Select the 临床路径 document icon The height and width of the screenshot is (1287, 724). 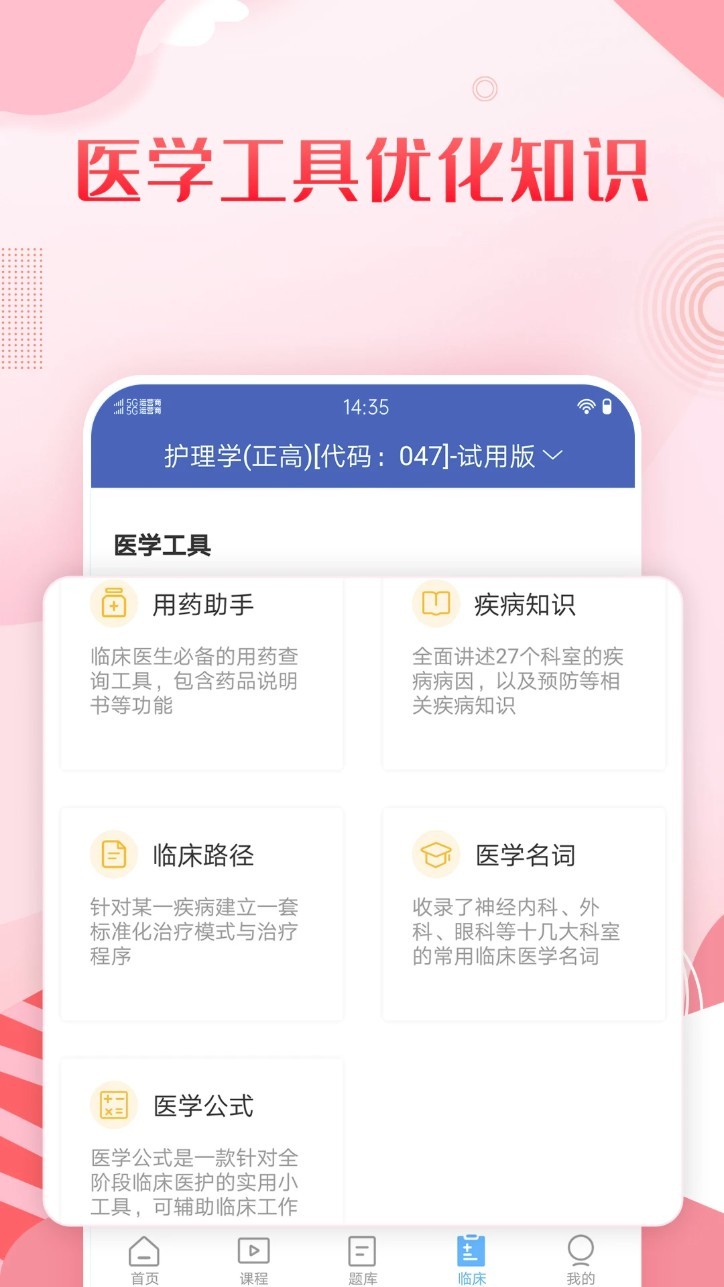113,855
